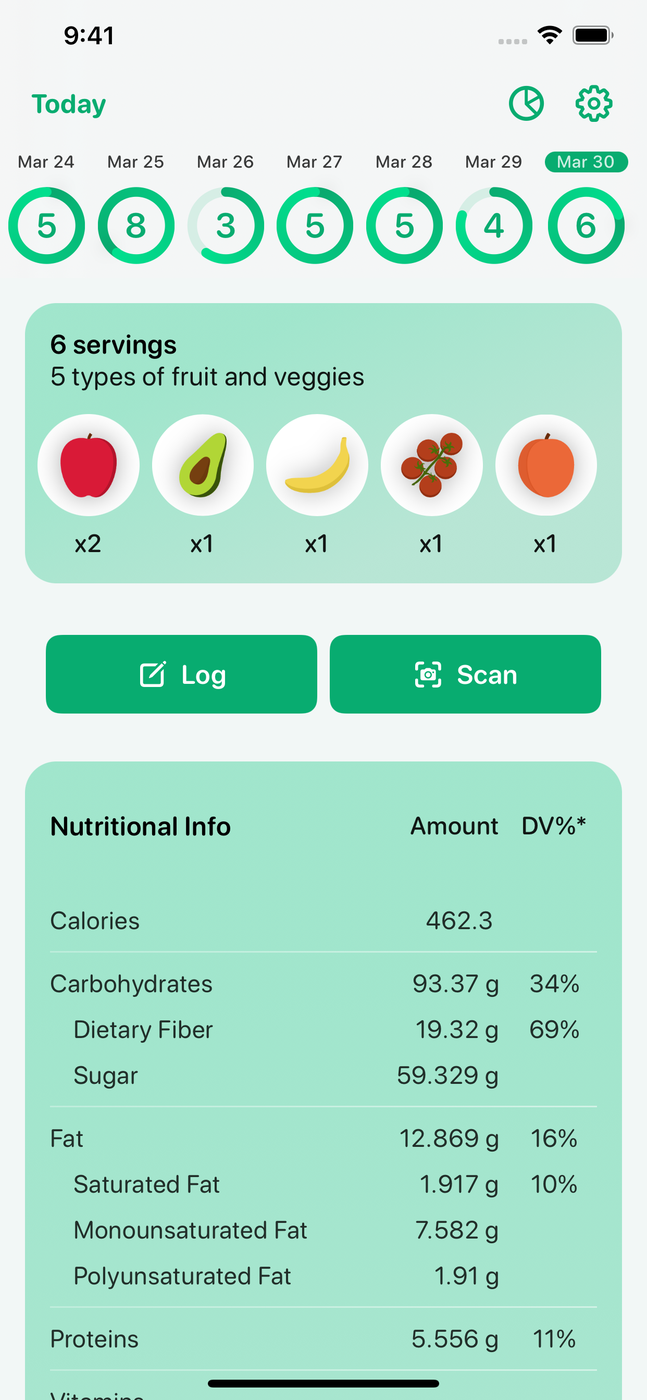The image size is (647, 1400).
Task: Go to the Mar 29 day
Action: pyautogui.click(x=494, y=226)
